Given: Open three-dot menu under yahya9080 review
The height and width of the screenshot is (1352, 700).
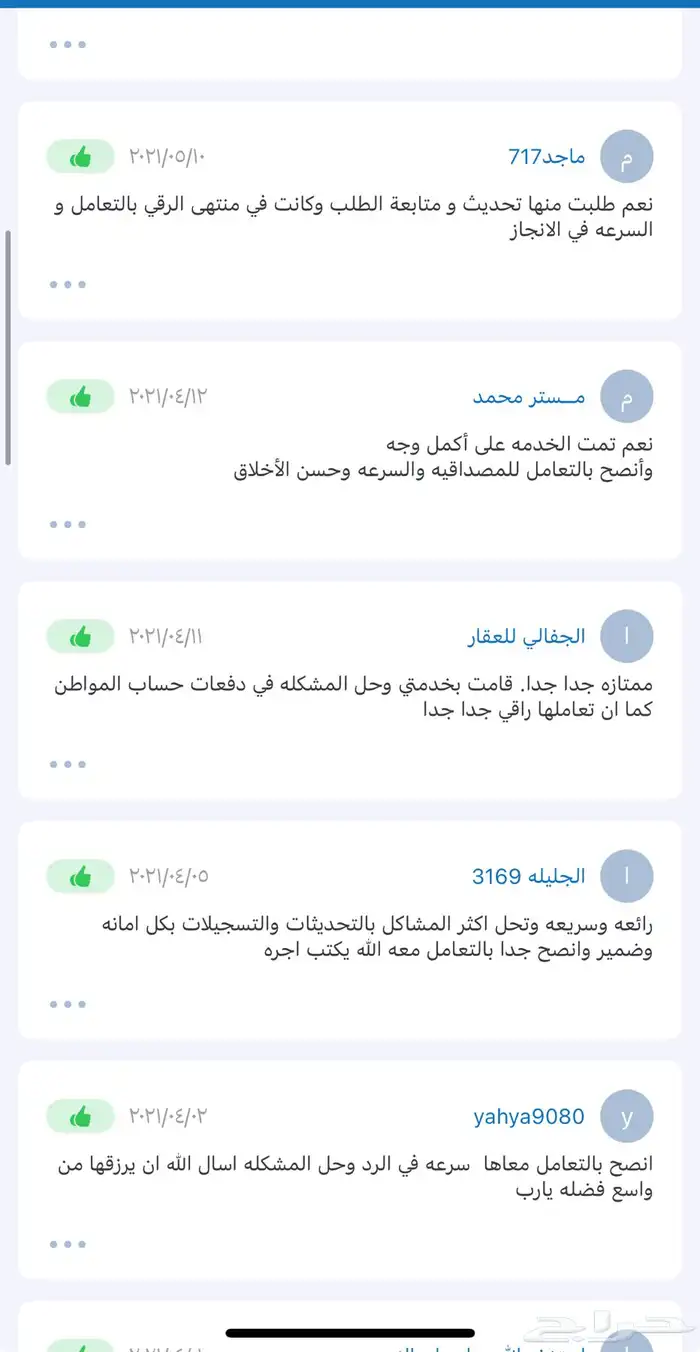Looking at the screenshot, I should pos(68,1244).
